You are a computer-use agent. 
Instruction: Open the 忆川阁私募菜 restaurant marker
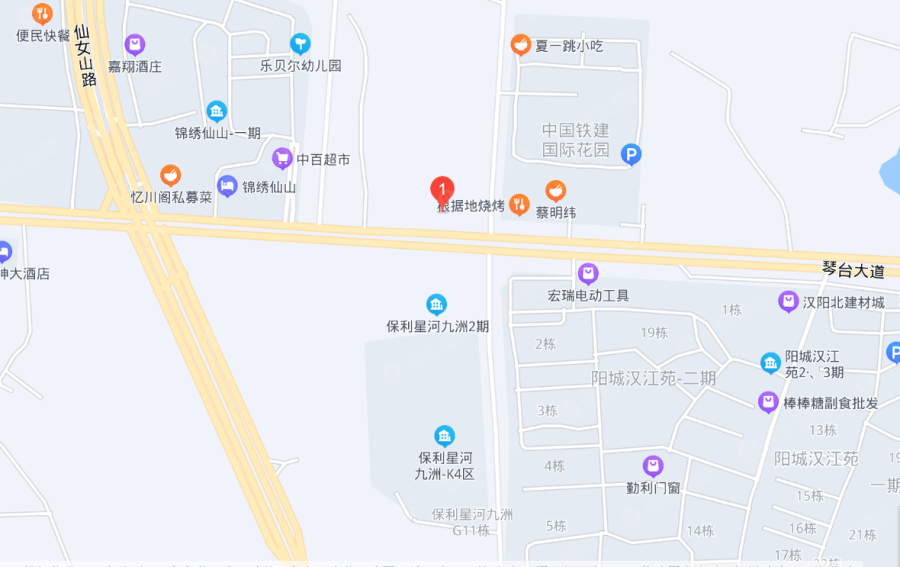tap(171, 175)
